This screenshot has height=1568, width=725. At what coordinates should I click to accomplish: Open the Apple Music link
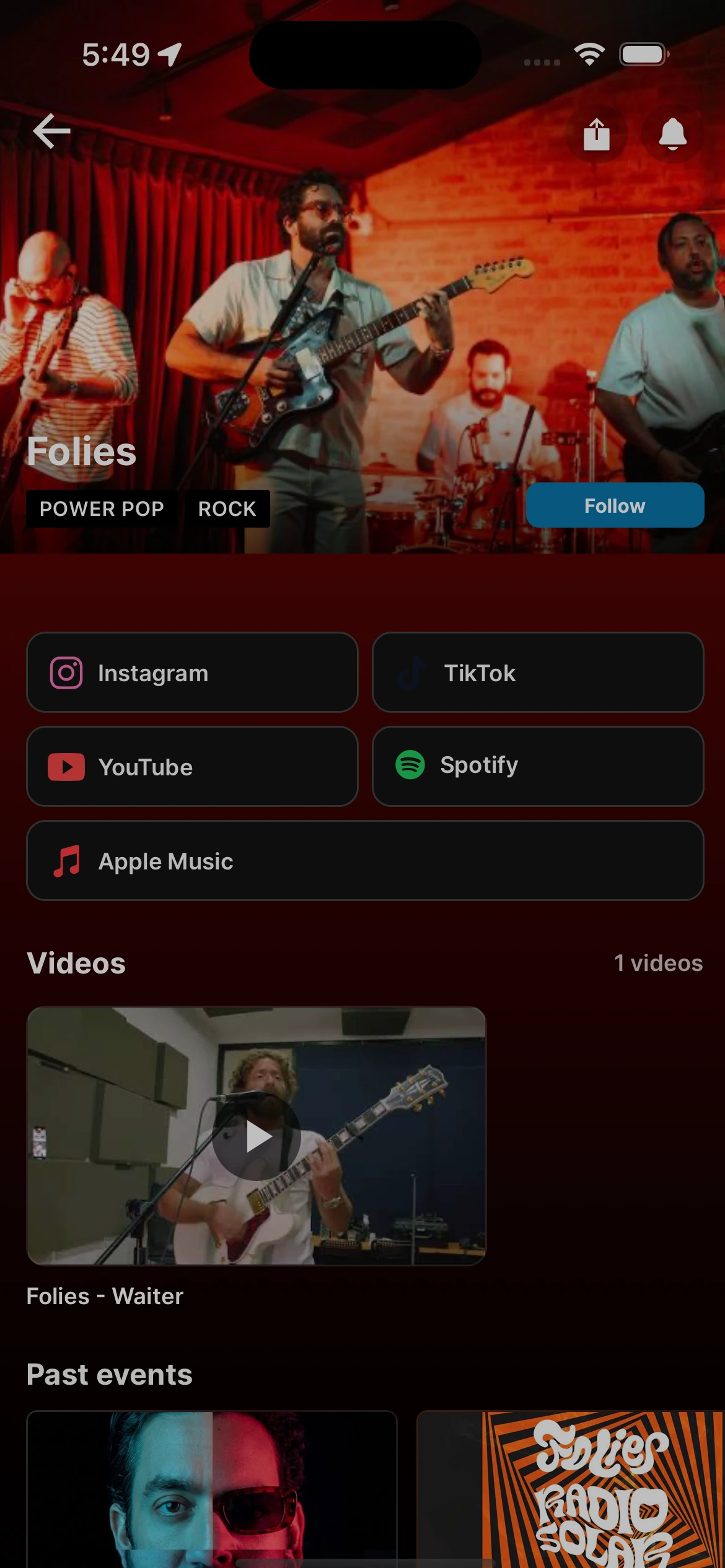point(365,860)
